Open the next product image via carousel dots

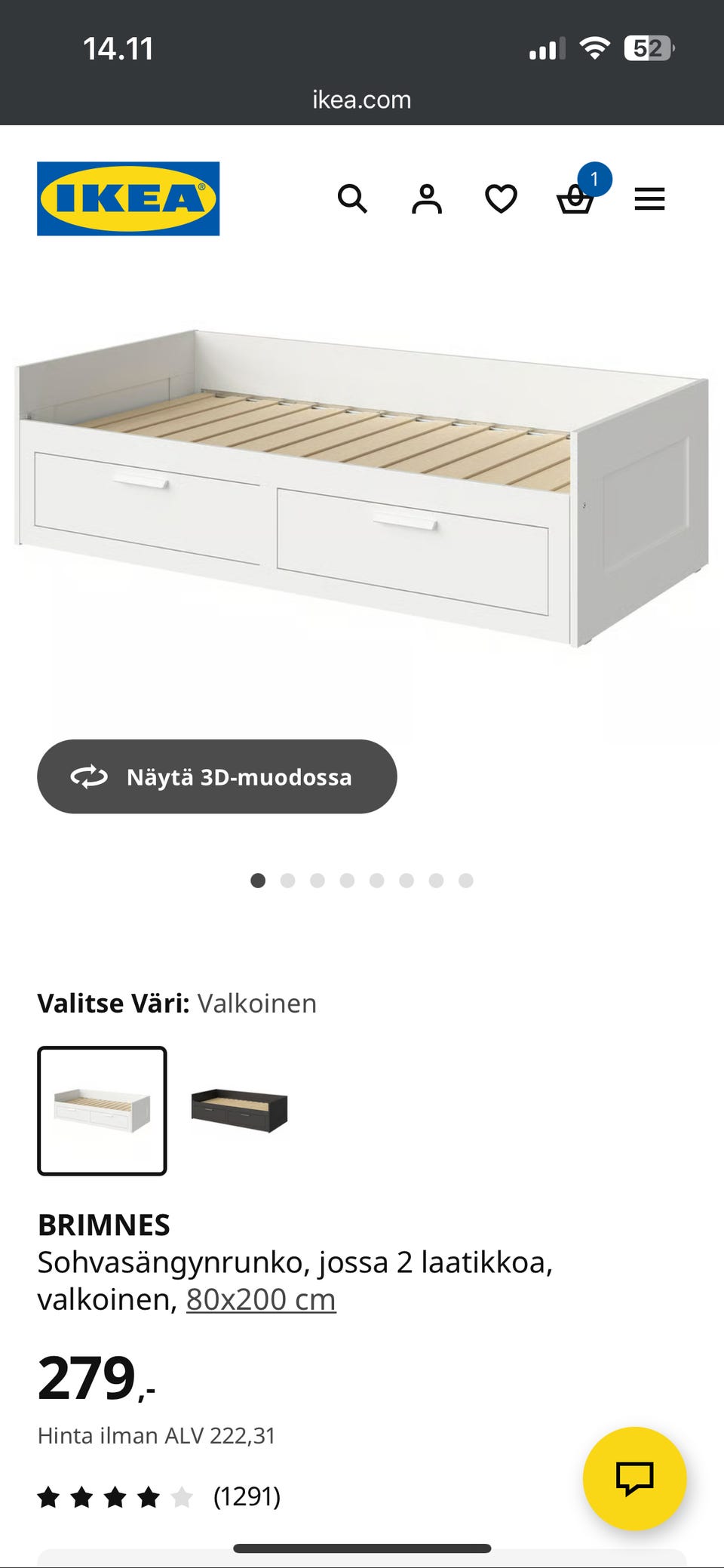(288, 881)
